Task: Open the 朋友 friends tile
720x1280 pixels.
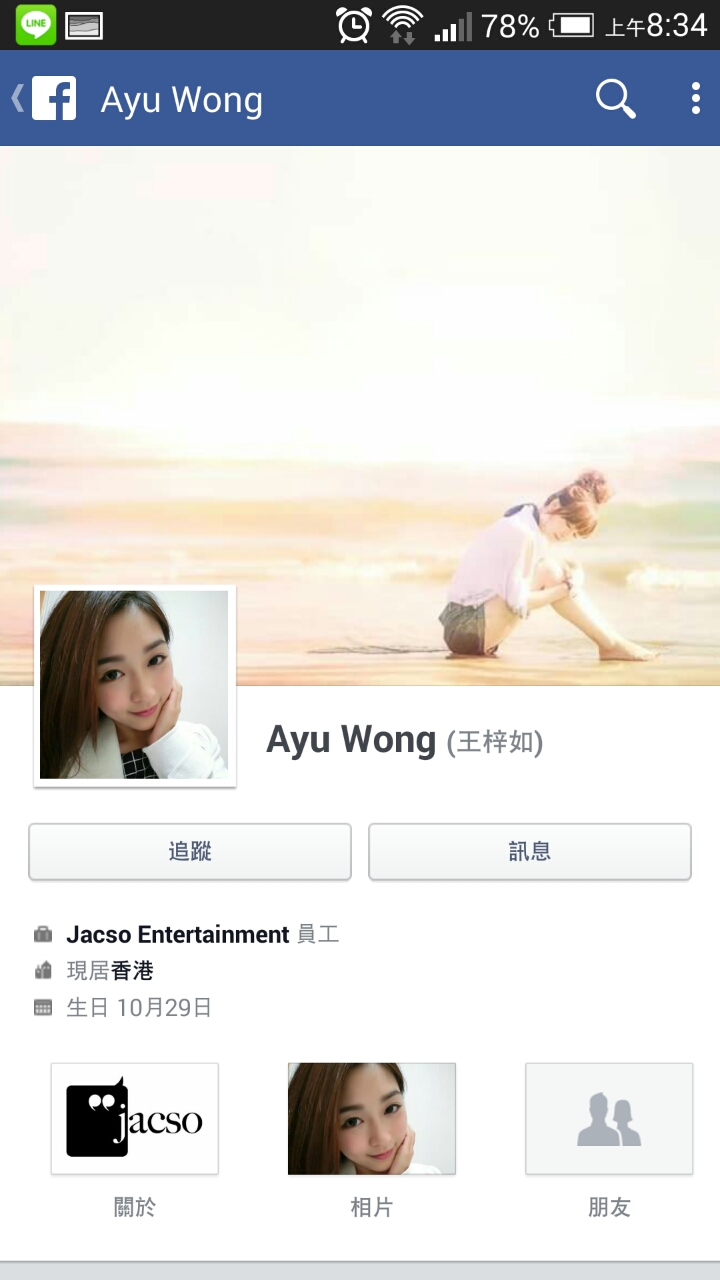Action: 608,1119
